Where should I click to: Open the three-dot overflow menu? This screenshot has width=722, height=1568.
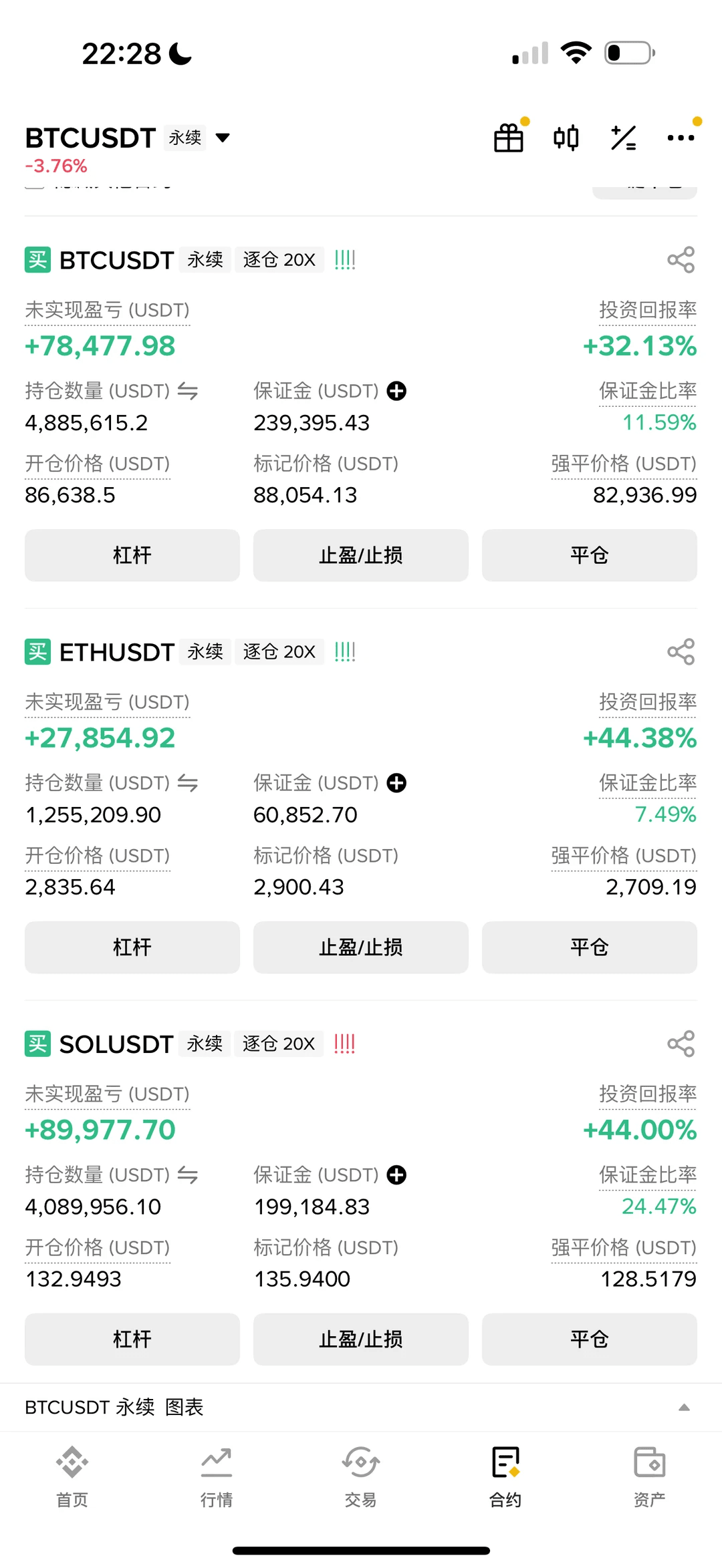click(681, 138)
